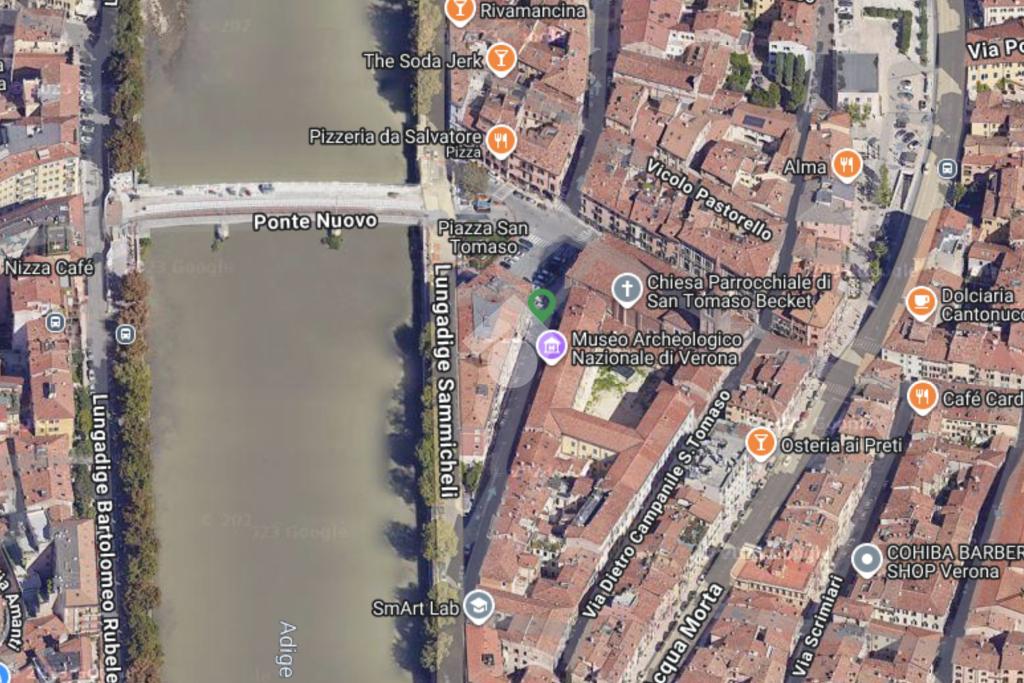Tap the bus stop icon beside Alma
Viewport: 1024px width, 683px height.
point(947,168)
